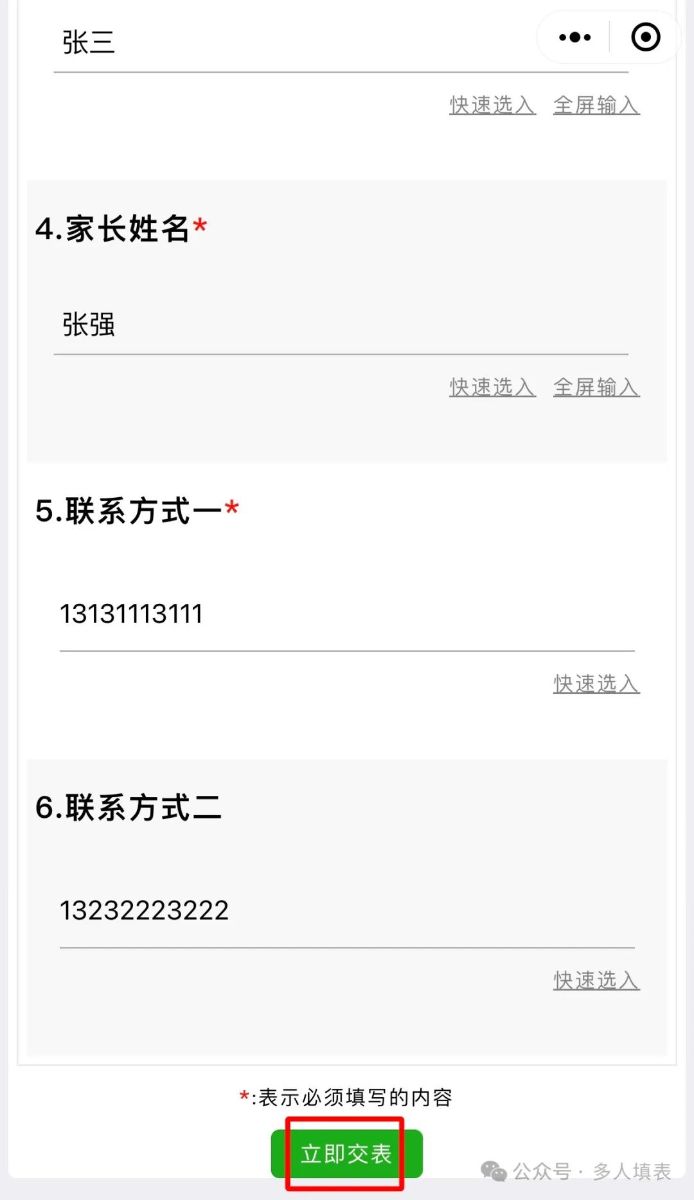Tap 快速选入 under 联系方式二

pos(597,980)
